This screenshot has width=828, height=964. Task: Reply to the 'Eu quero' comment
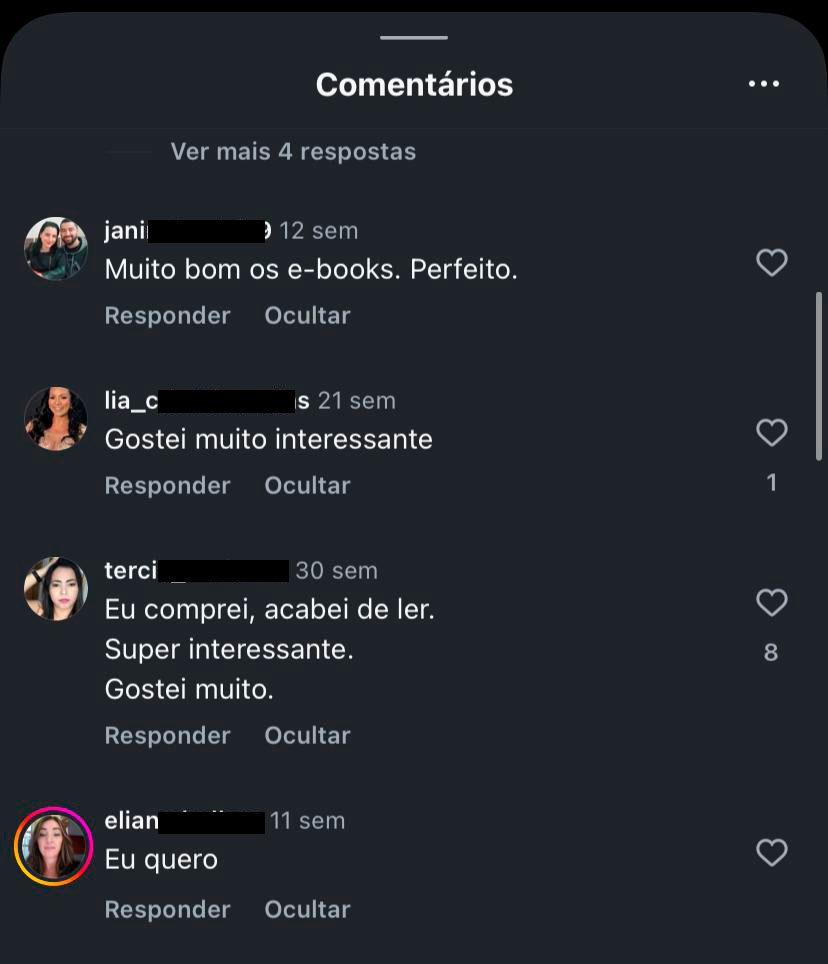tap(167, 910)
